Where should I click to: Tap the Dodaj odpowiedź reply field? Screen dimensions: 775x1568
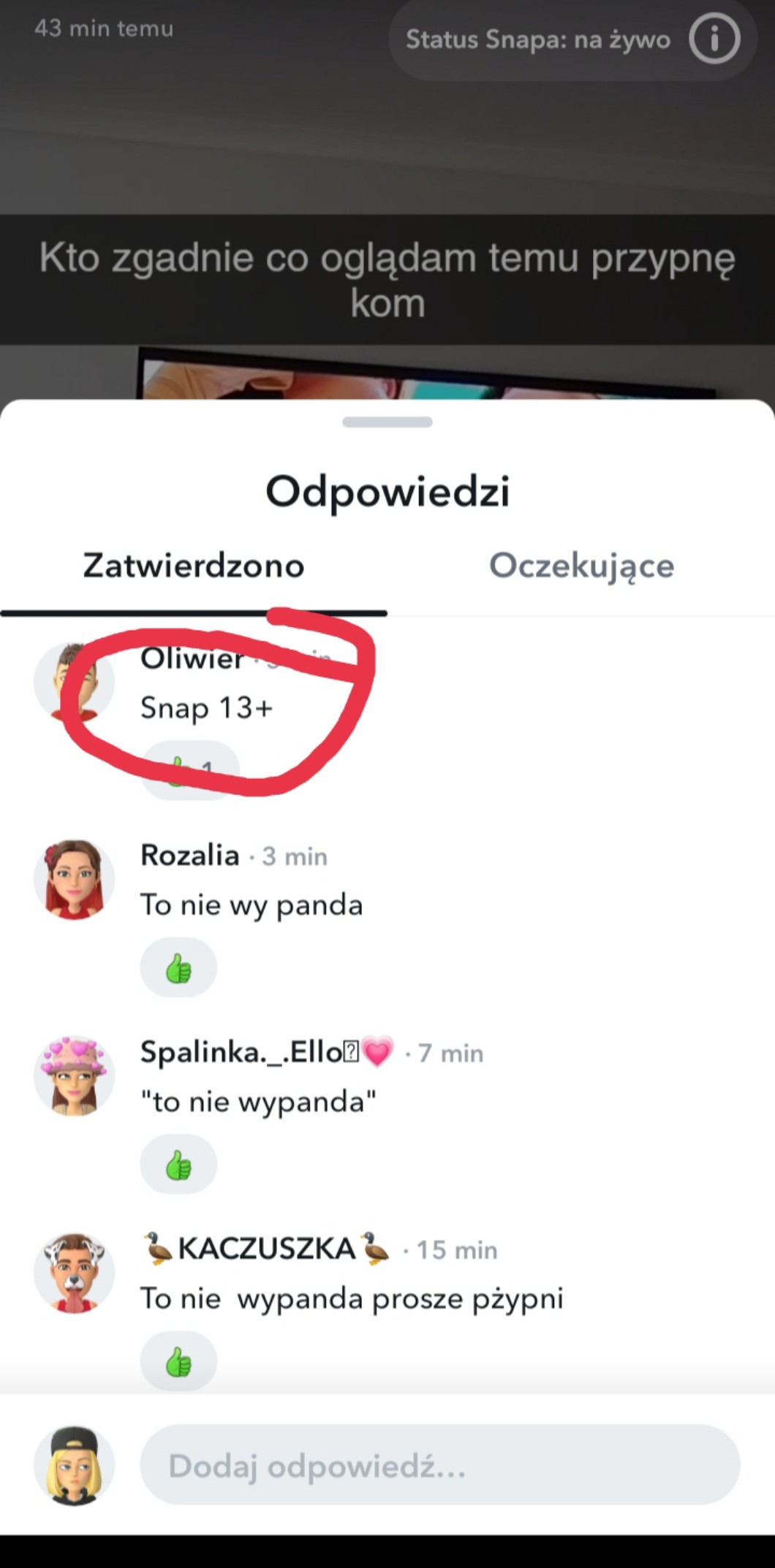(440, 1466)
